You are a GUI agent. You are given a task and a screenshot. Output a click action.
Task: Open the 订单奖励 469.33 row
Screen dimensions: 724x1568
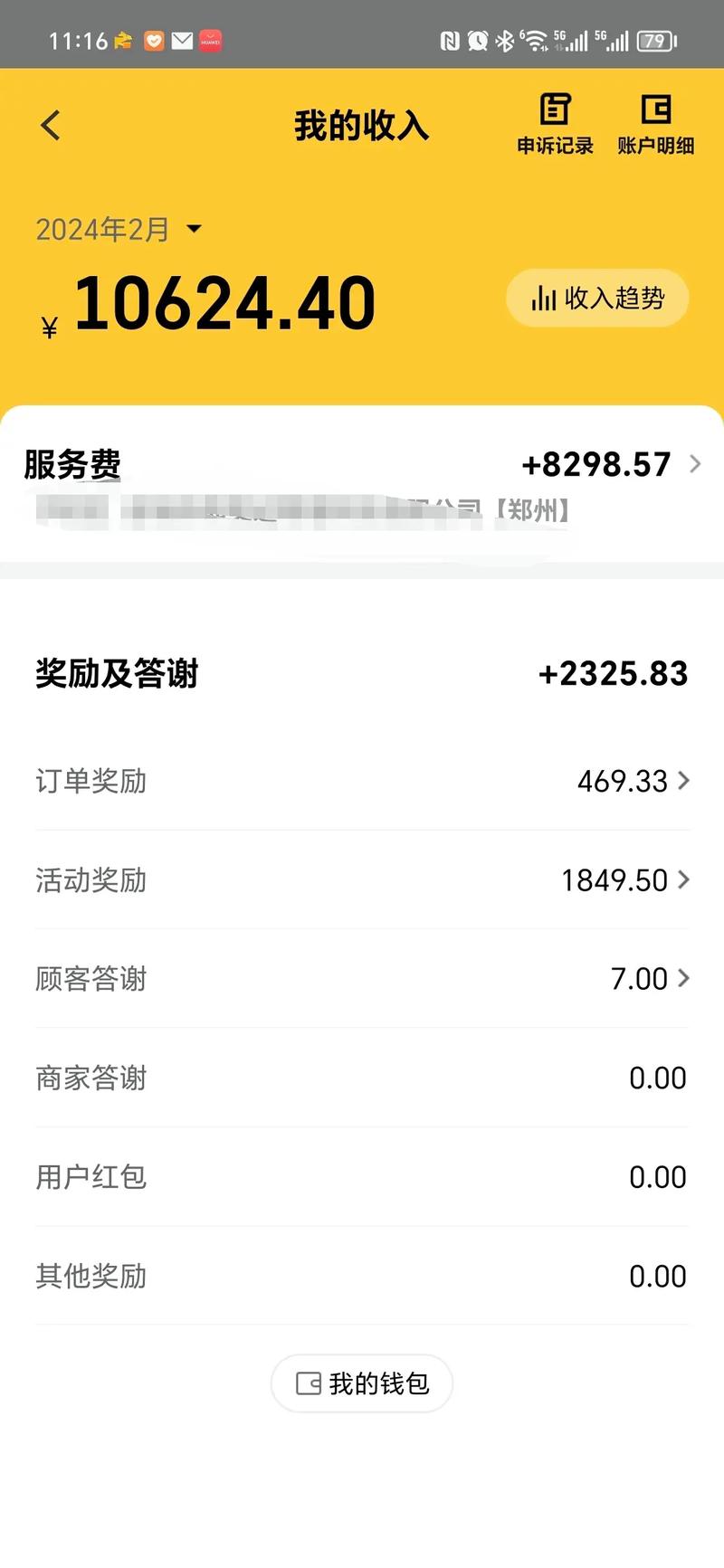pyautogui.click(x=362, y=781)
